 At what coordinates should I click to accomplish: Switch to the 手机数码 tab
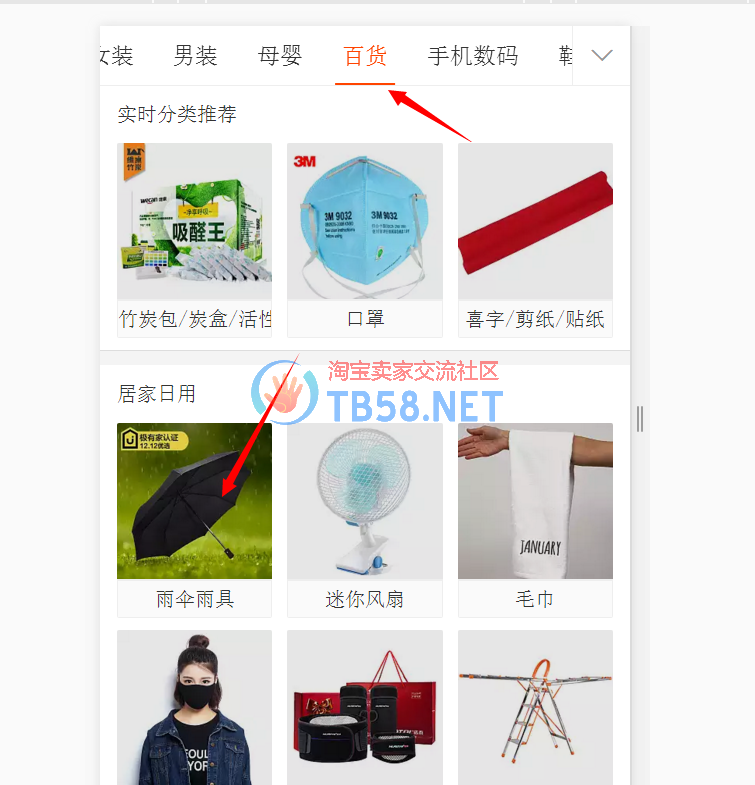(x=473, y=56)
